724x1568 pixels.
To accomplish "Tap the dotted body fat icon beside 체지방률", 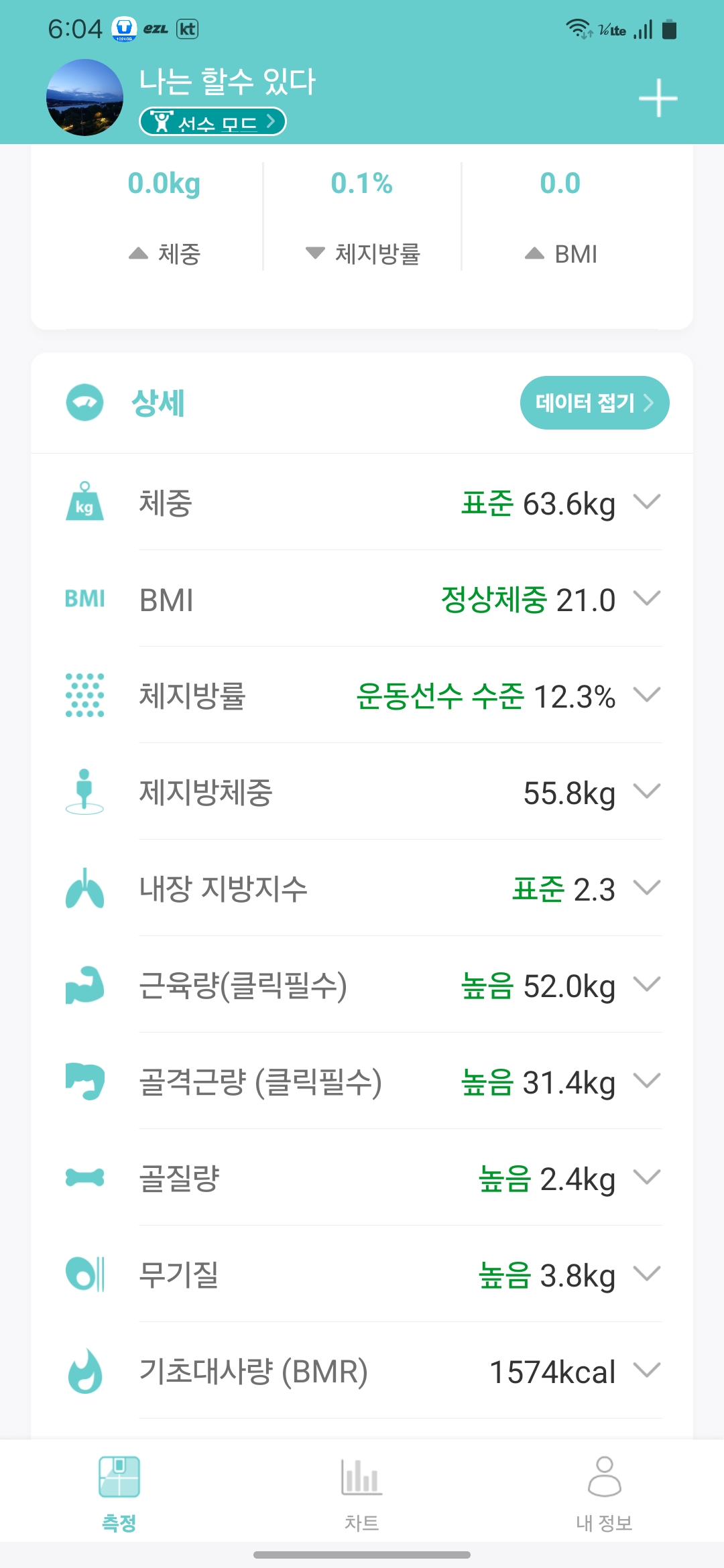I will point(85,697).
